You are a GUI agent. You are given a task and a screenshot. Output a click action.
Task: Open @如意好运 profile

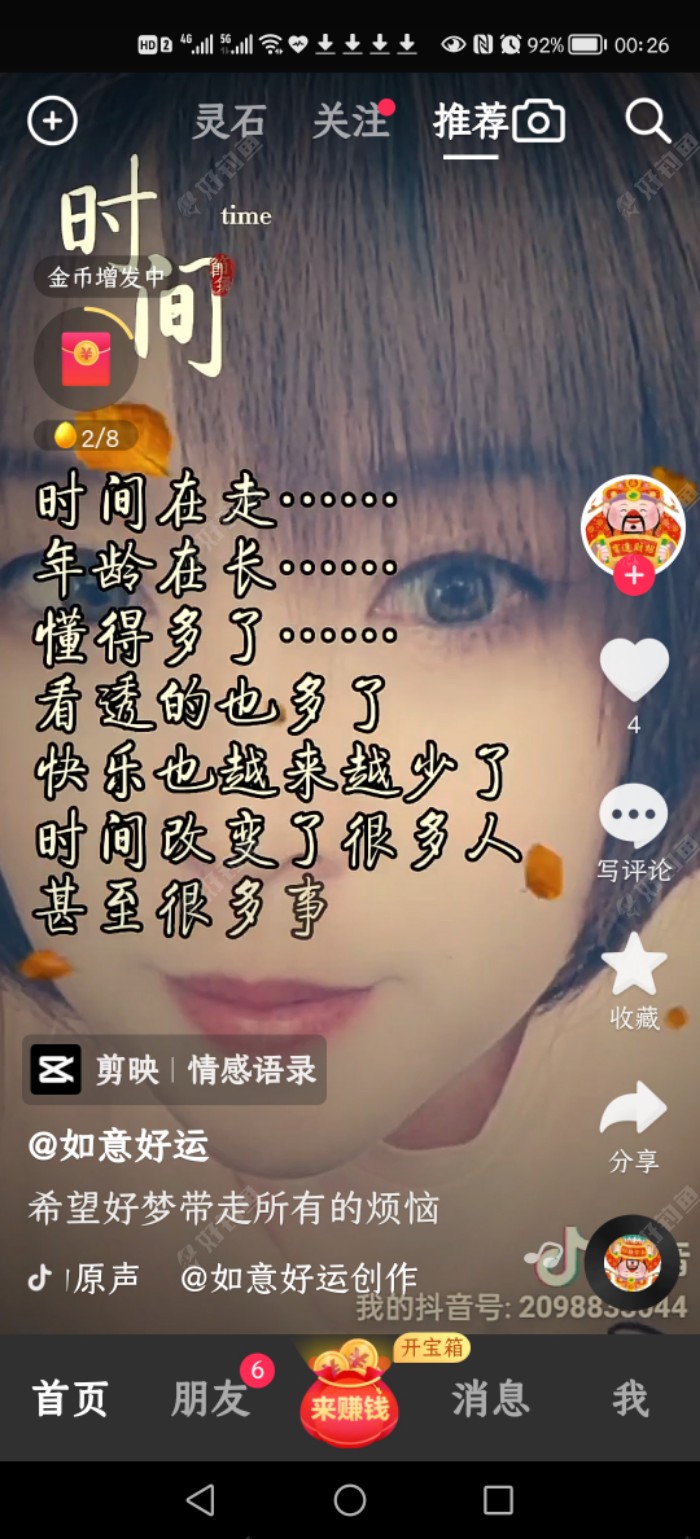(118, 1146)
